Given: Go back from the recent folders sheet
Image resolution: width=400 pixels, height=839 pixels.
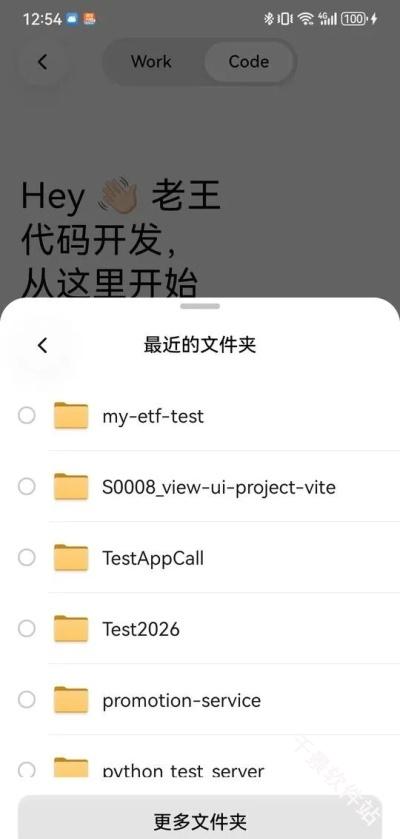Looking at the screenshot, I should pos(43,345).
